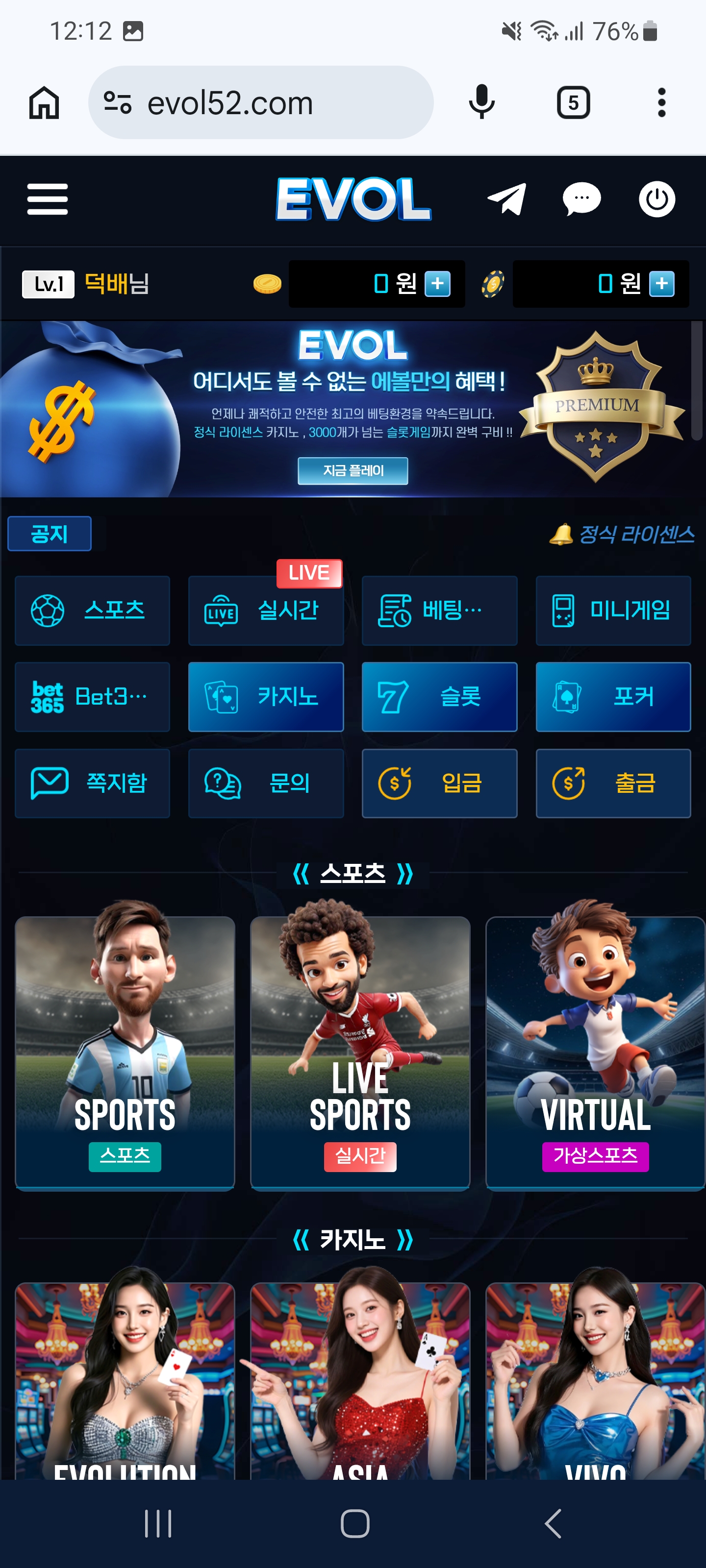Tap the 지금 플레이 banner button
Screen dimensions: 706x1568
353,470
